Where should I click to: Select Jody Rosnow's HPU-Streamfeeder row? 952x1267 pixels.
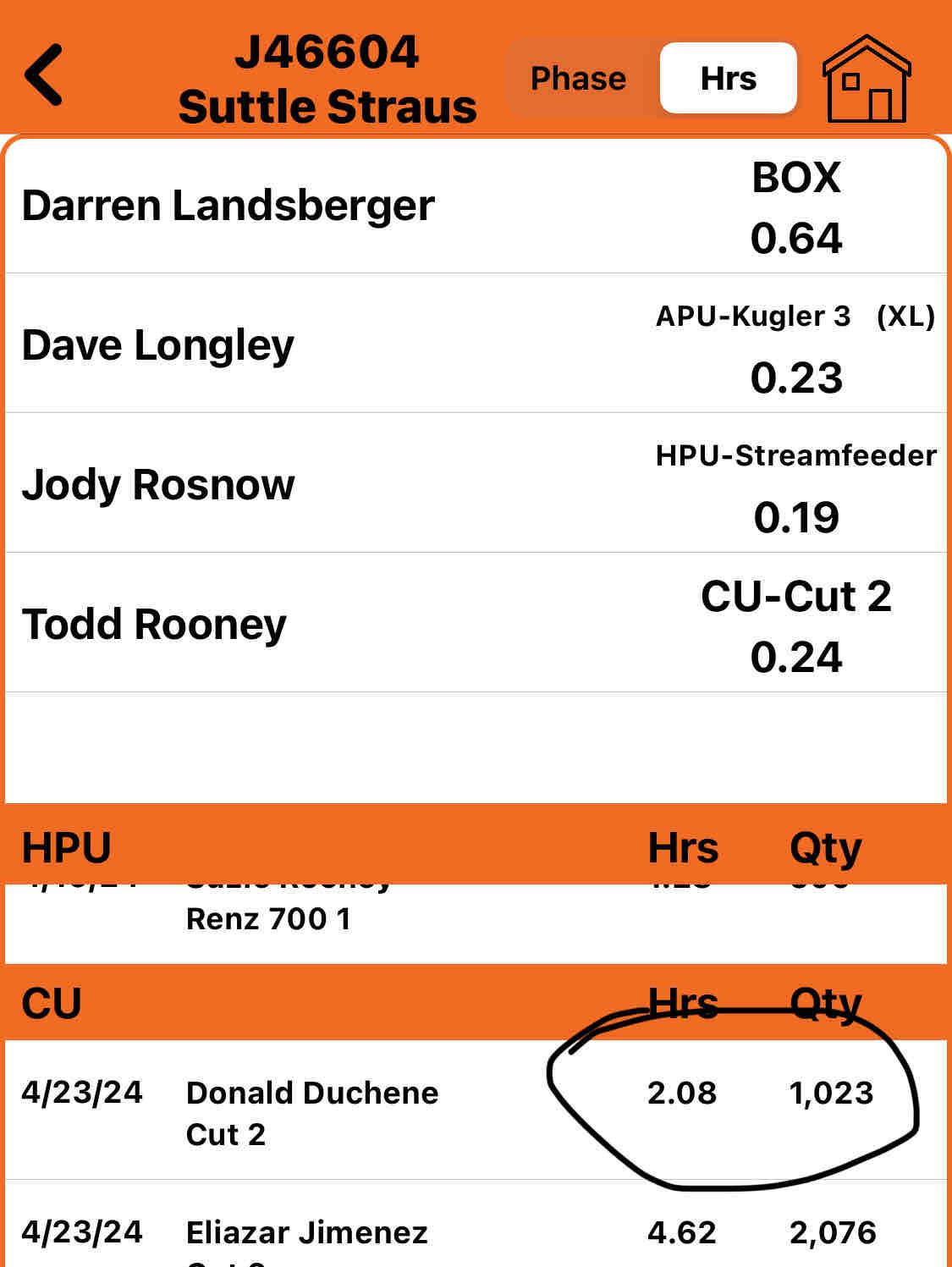476,484
